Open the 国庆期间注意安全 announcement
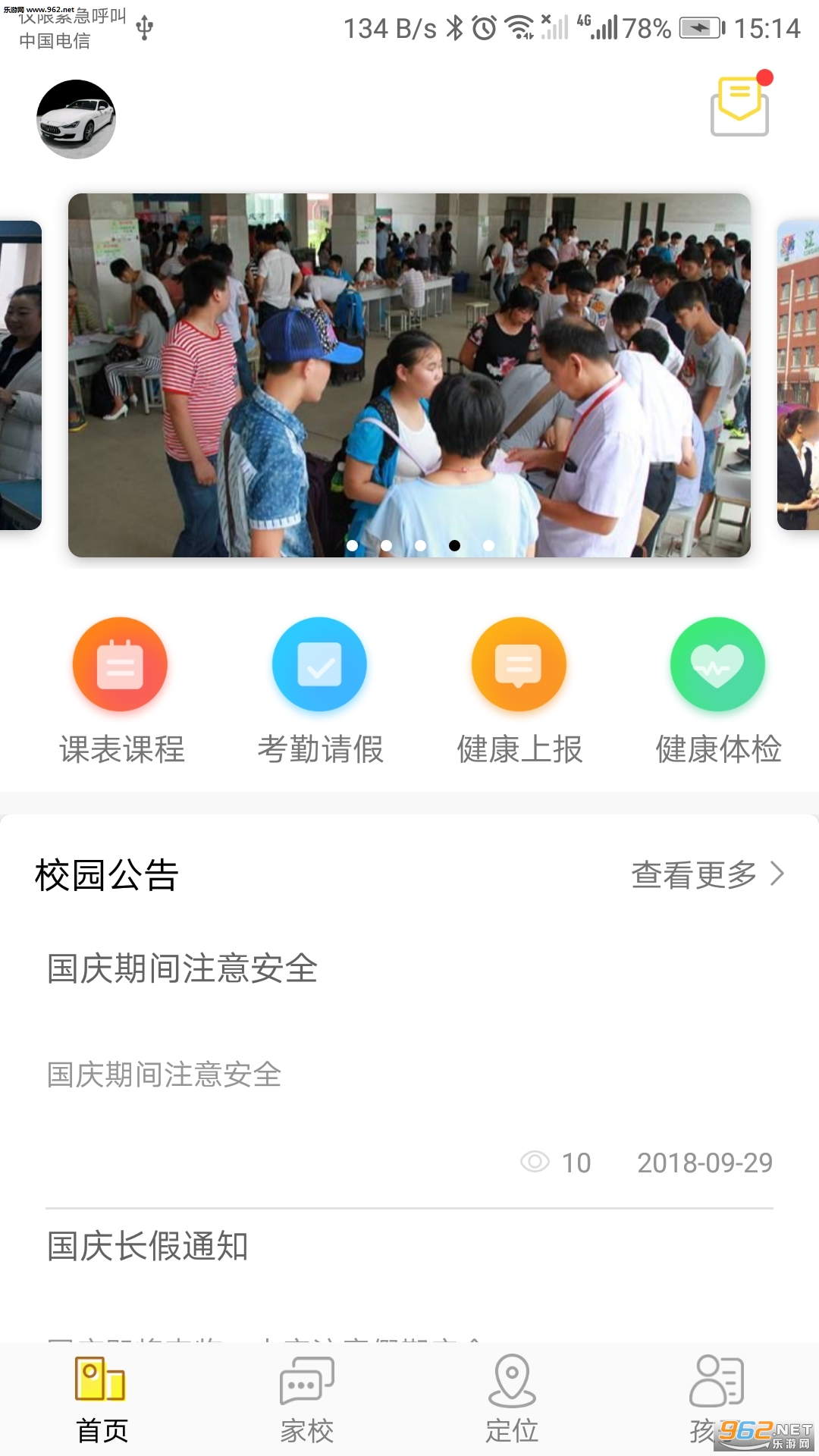Image resolution: width=819 pixels, height=1456 pixels. pos(182,968)
